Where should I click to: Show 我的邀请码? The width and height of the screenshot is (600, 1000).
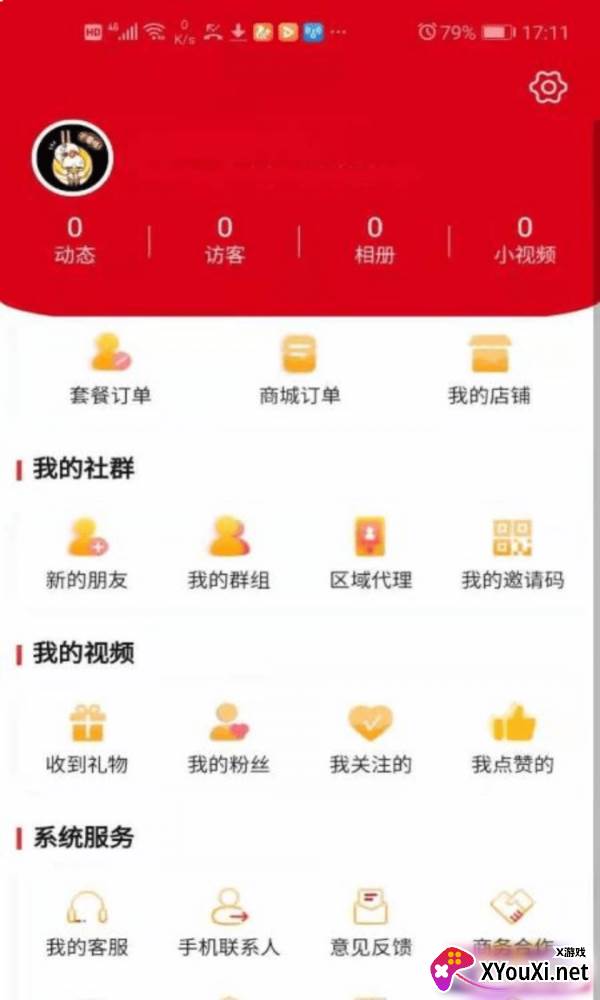point(512,554)
